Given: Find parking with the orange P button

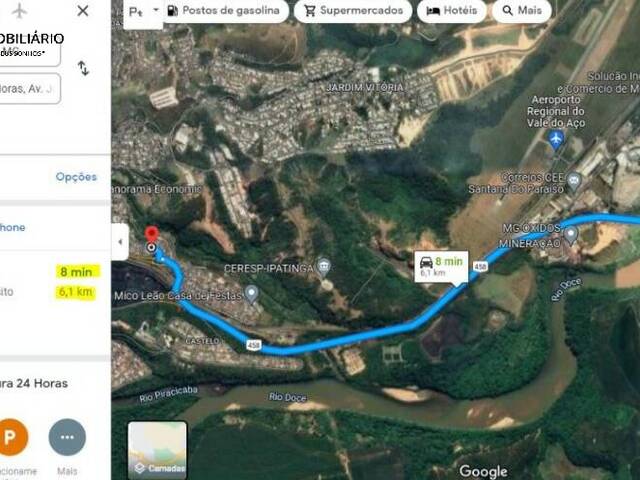Looking at the screenshot, I should tap(12, 437).
